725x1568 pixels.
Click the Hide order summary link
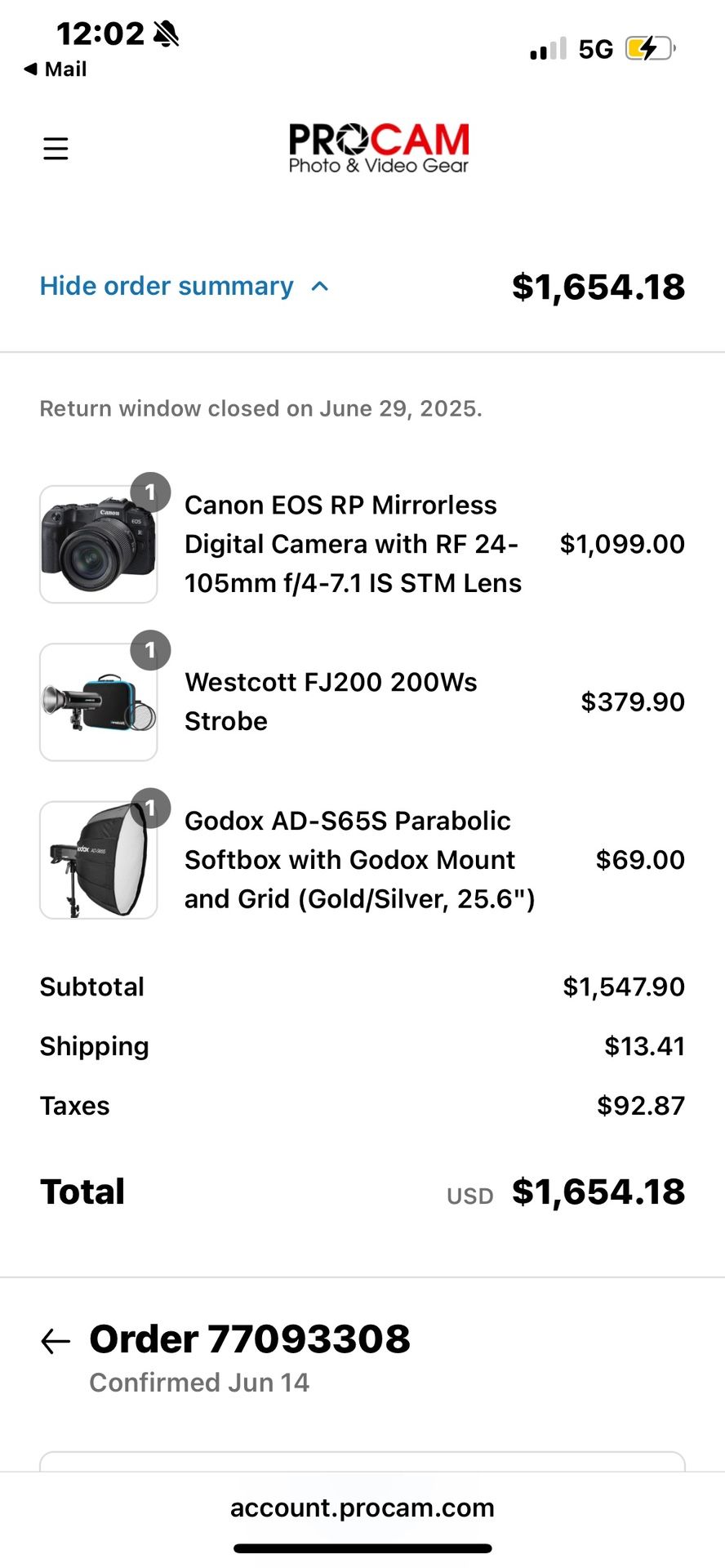166,287
